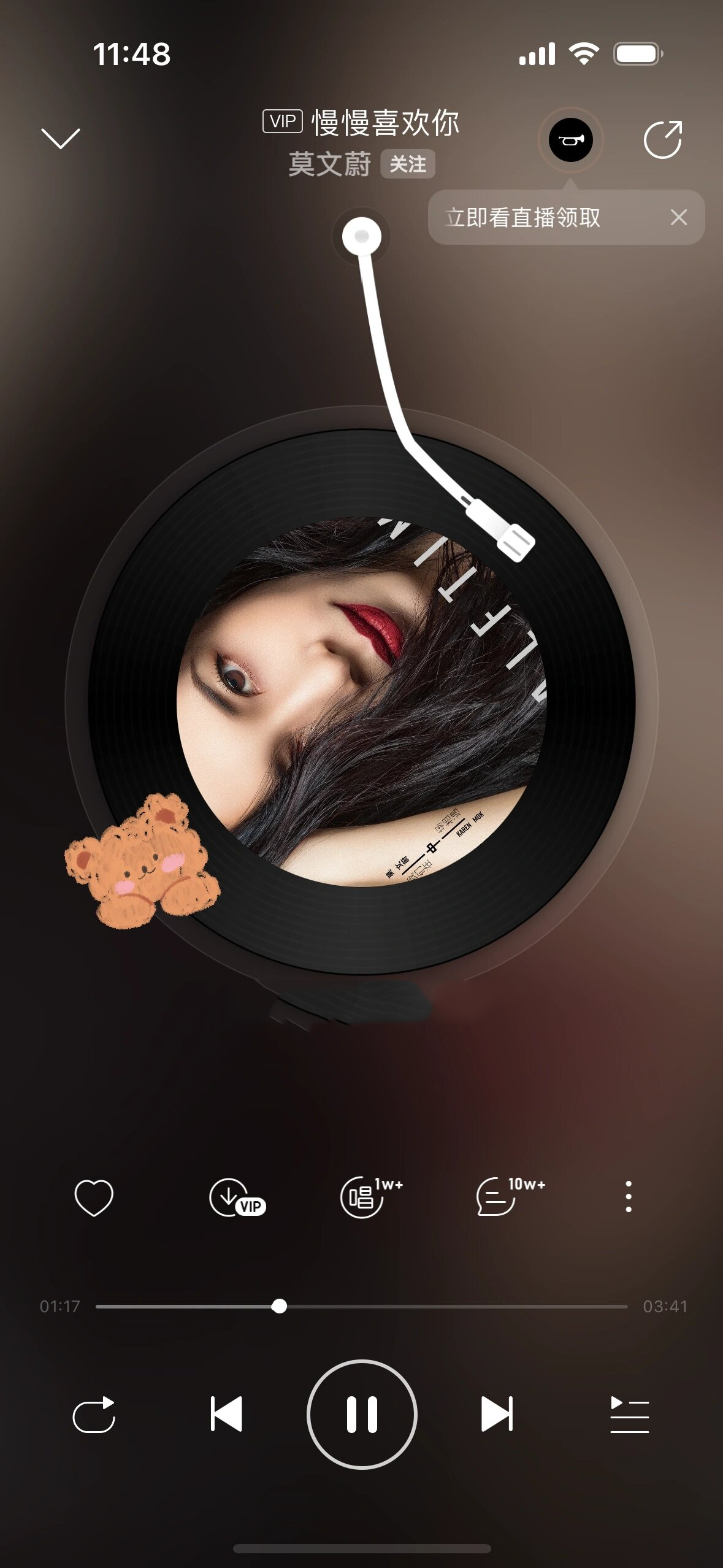723x1568 pixels.
Task: Collapse the player with the down arrow
Action: 60,139
